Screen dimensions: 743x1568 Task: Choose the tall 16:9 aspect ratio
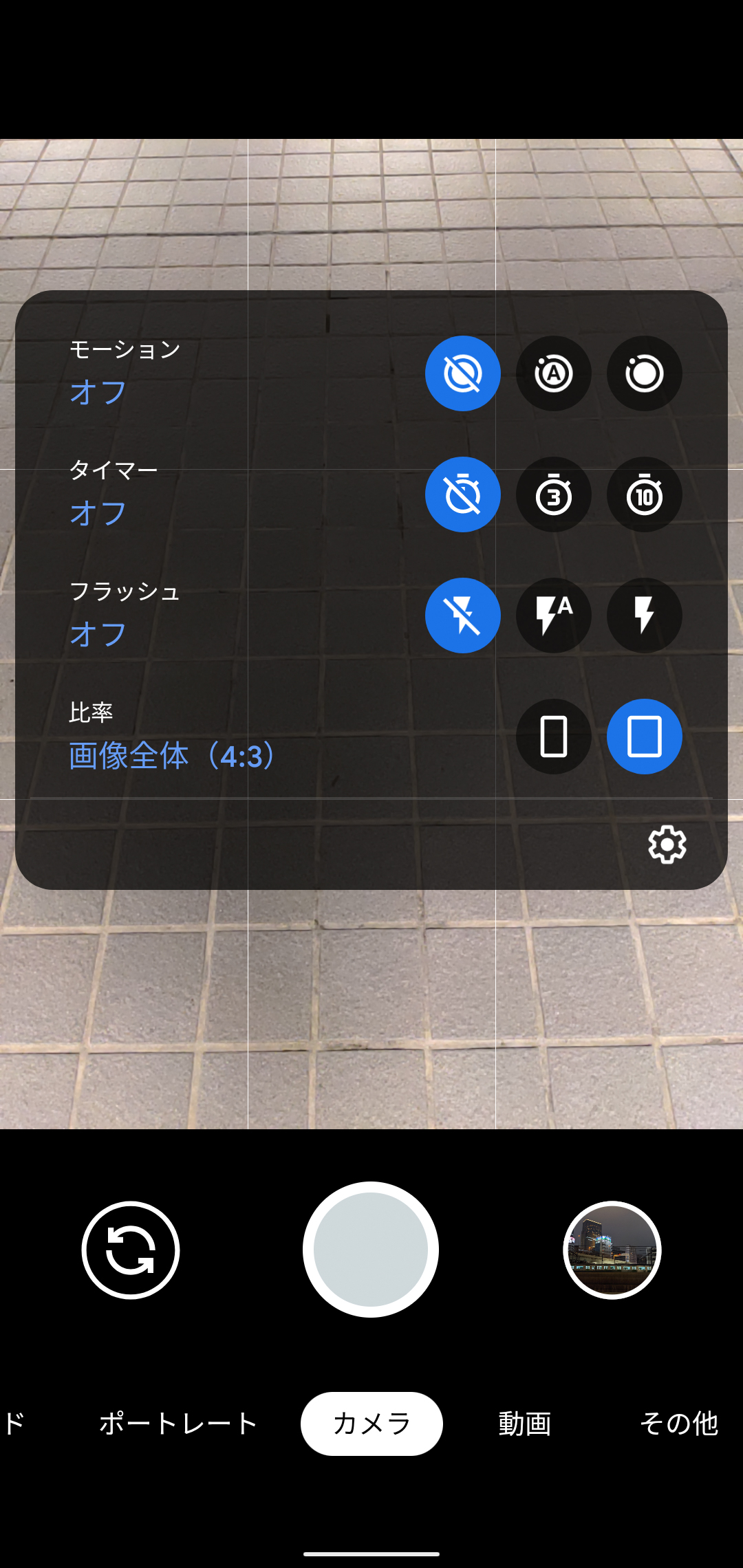pyautogui.click(x=553, y=737)
